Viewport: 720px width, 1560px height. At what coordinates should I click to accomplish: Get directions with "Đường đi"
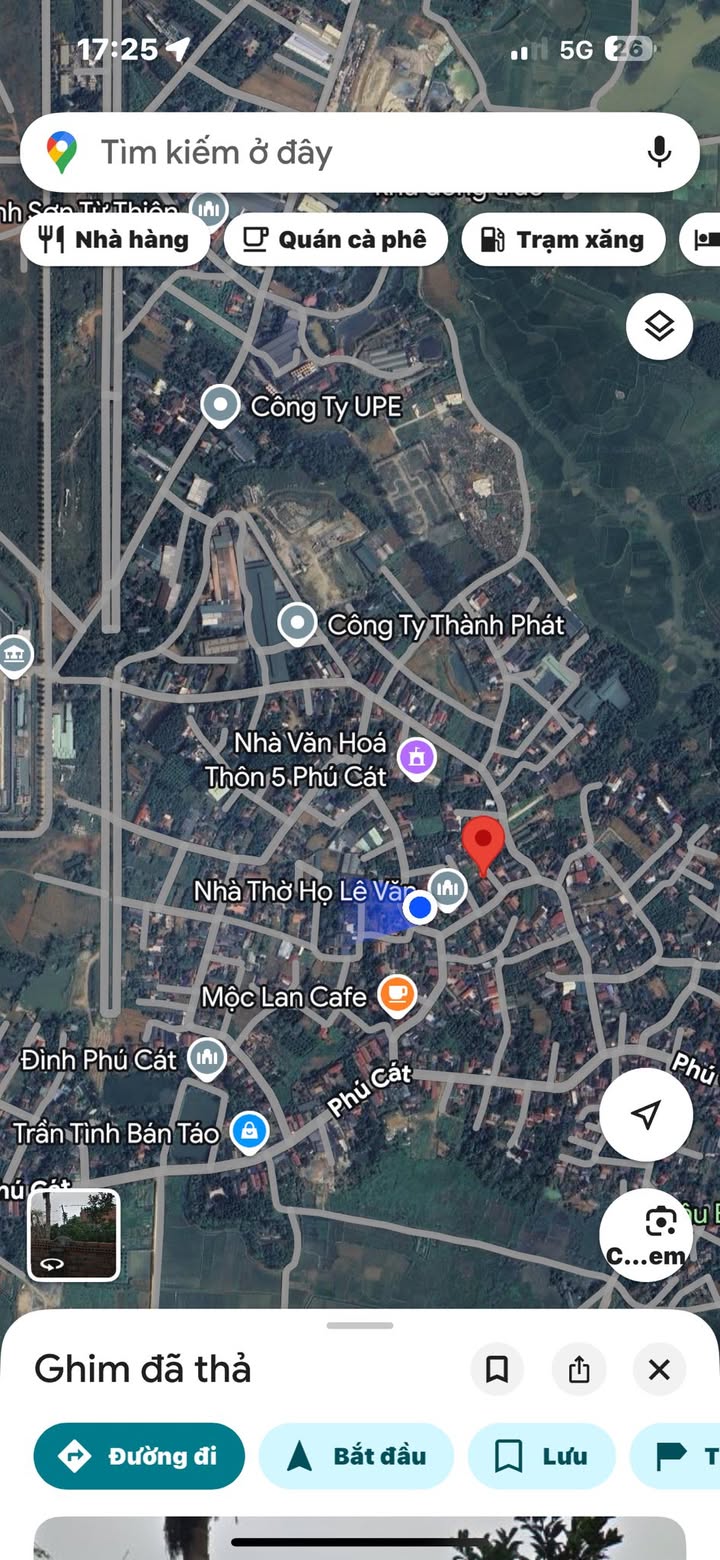pos(139,1456)
